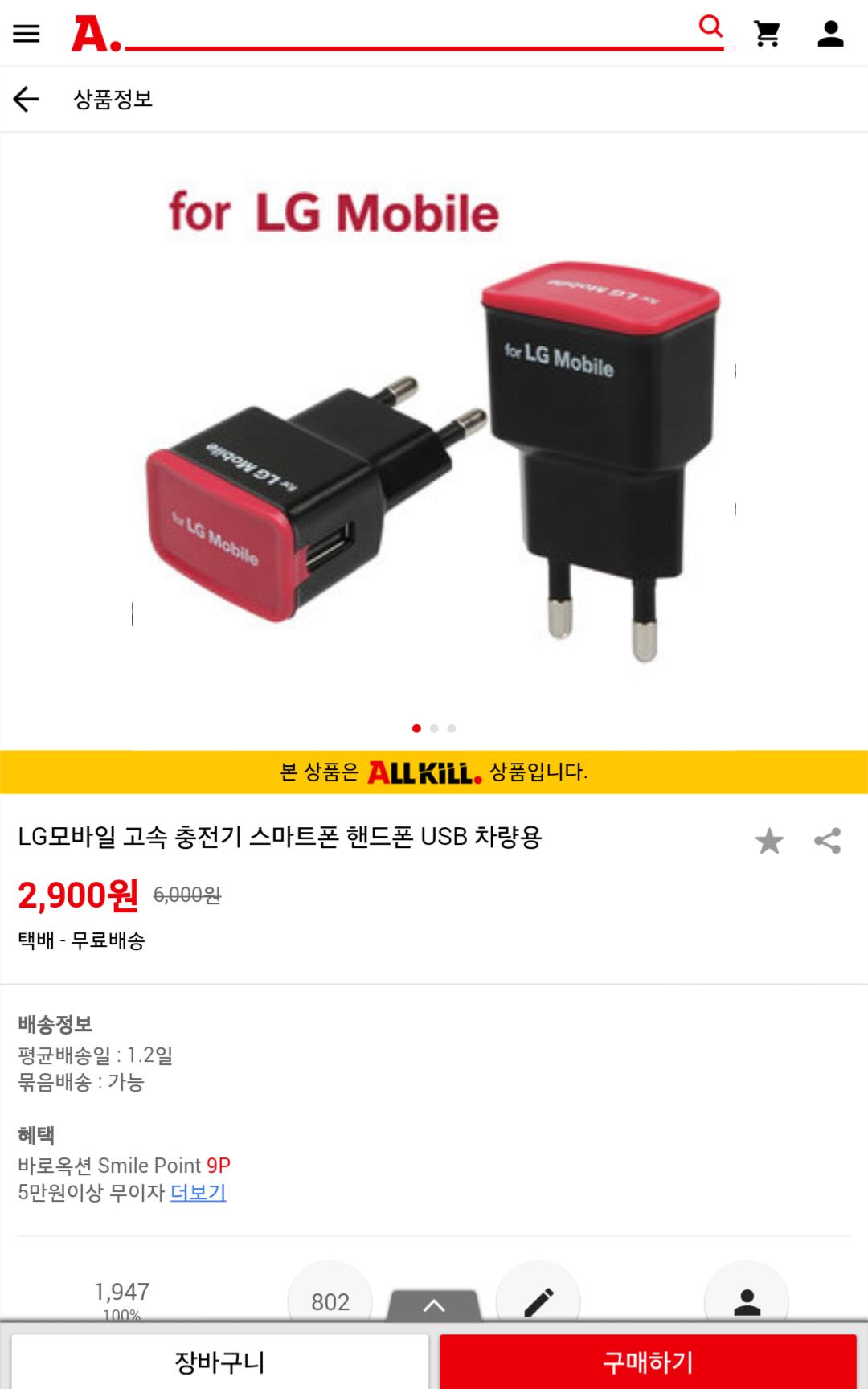Expand the bottom panel with up chevron
Image resolution: width=868 pixels, height=1389 pixels.
pyautogui.click(x=434, y=1305)
